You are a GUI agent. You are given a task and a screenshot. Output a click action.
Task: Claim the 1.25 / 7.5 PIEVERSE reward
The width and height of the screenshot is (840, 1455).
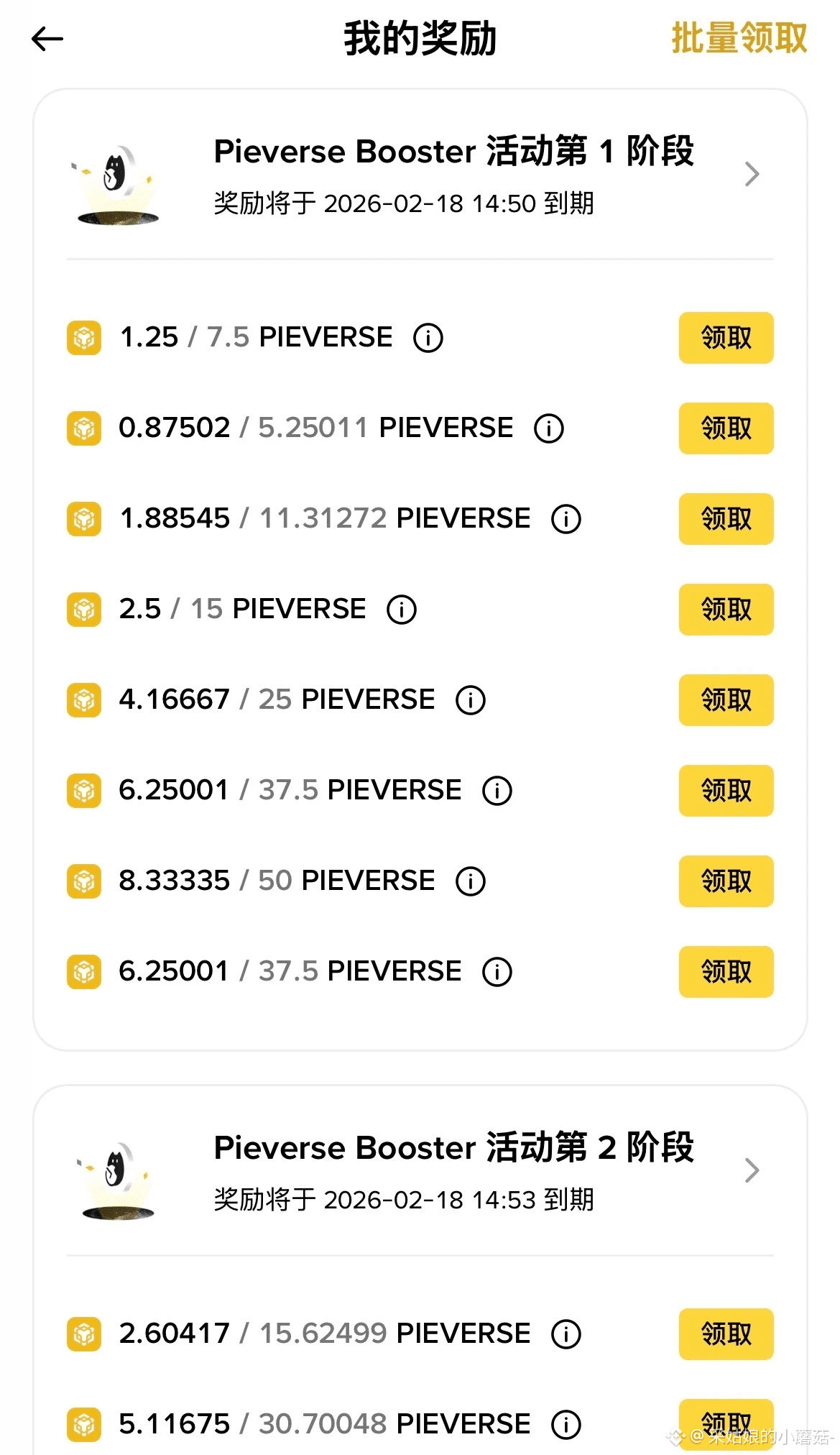[726, 338]
